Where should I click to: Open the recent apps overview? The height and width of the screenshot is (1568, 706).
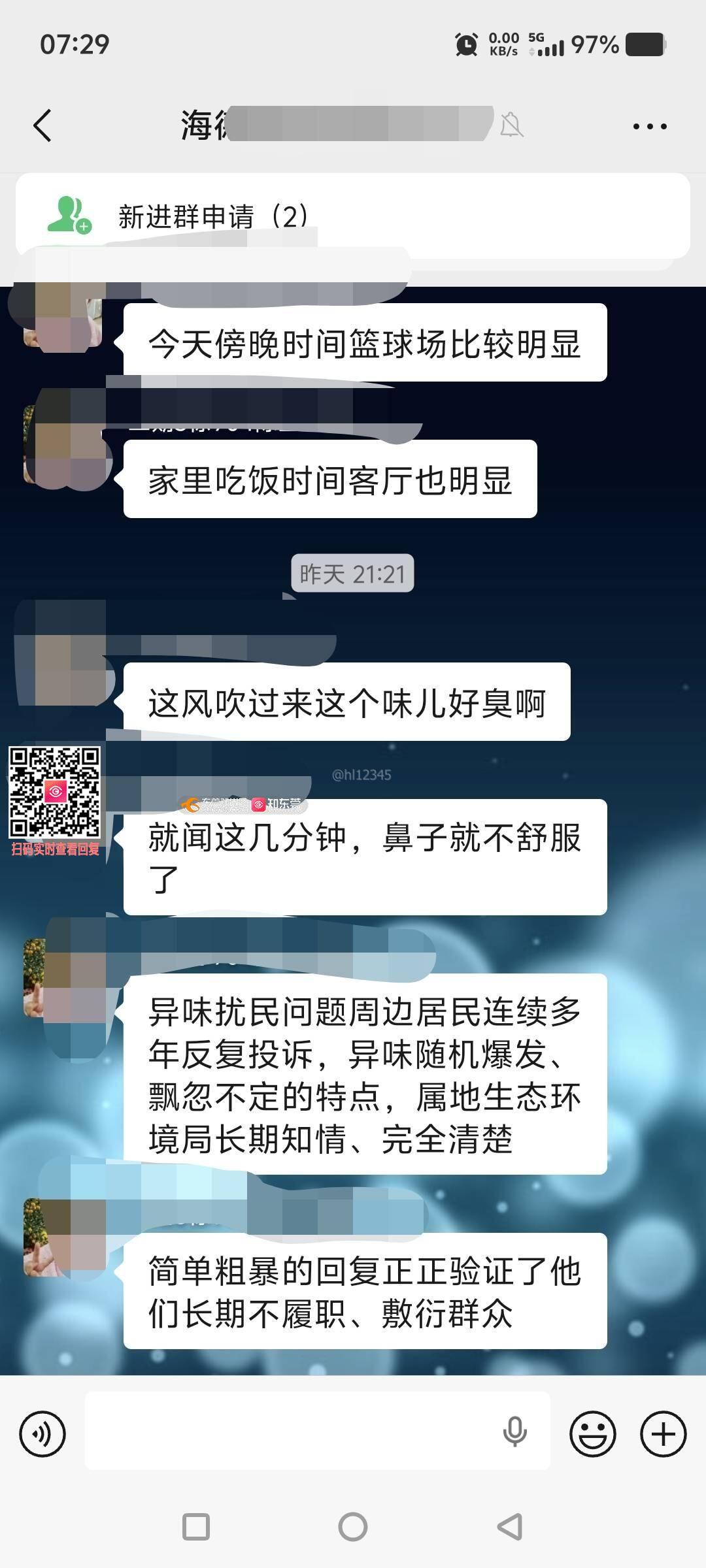tap(195, 1527)
